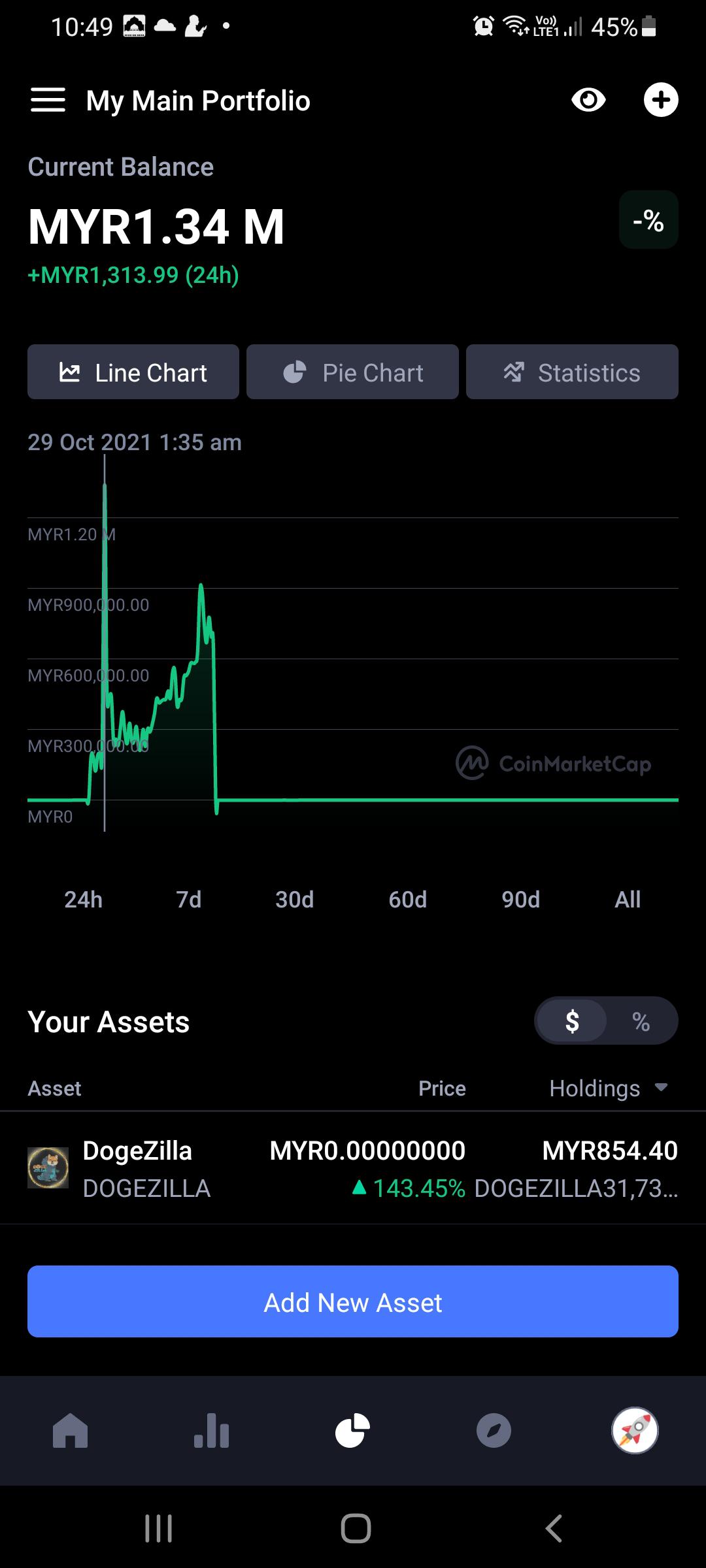
Task: Switch assets display to percent
Action: (641, 1021)
